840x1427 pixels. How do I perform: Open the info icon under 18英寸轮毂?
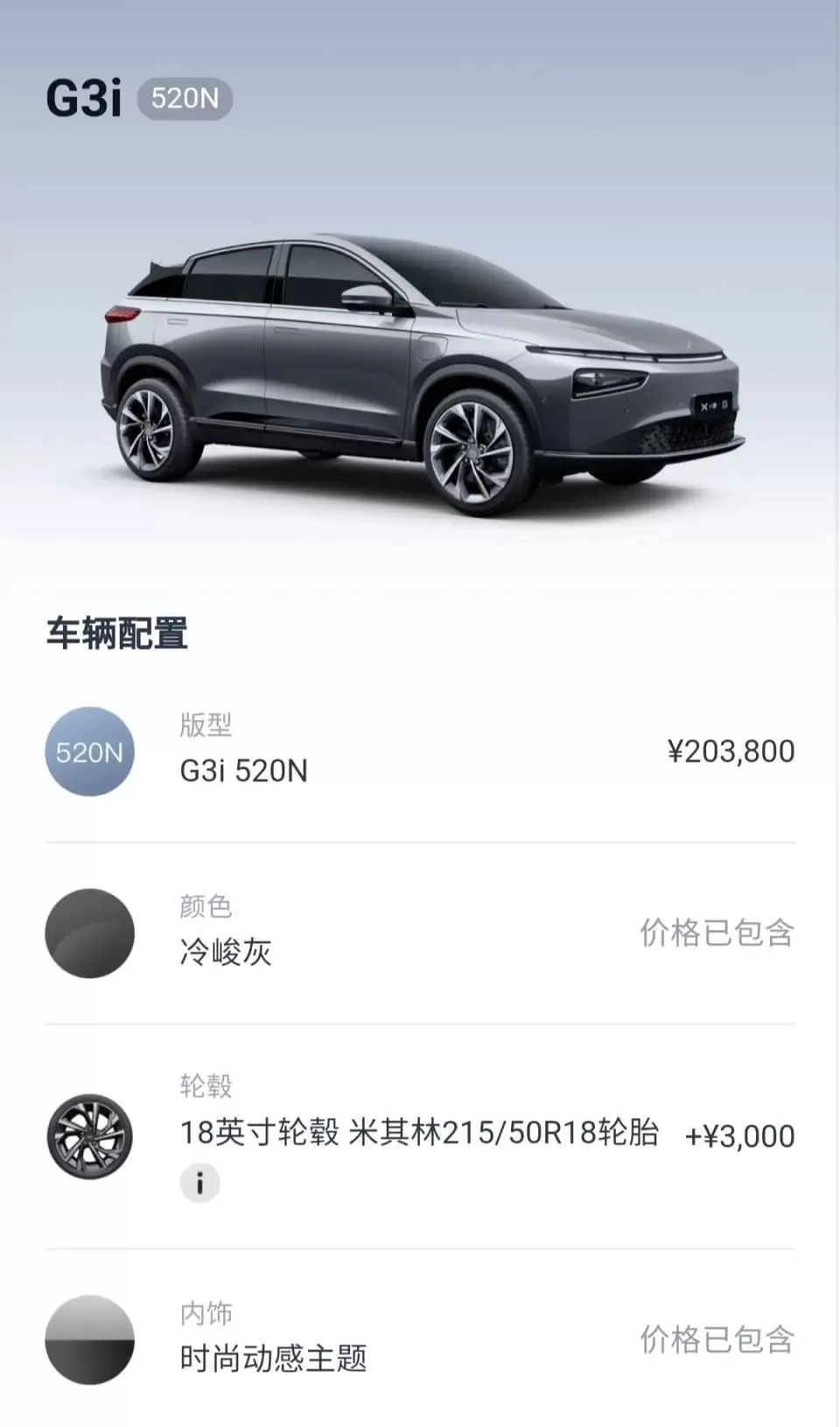tap(199, 1183)
